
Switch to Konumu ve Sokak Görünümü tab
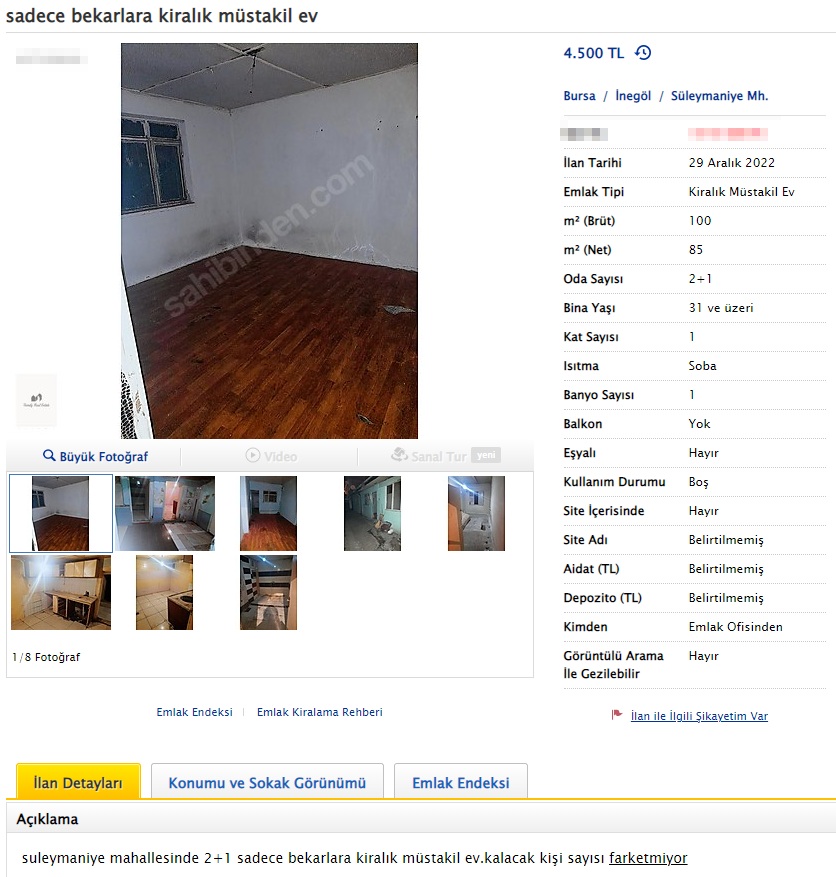click(267, 782)
